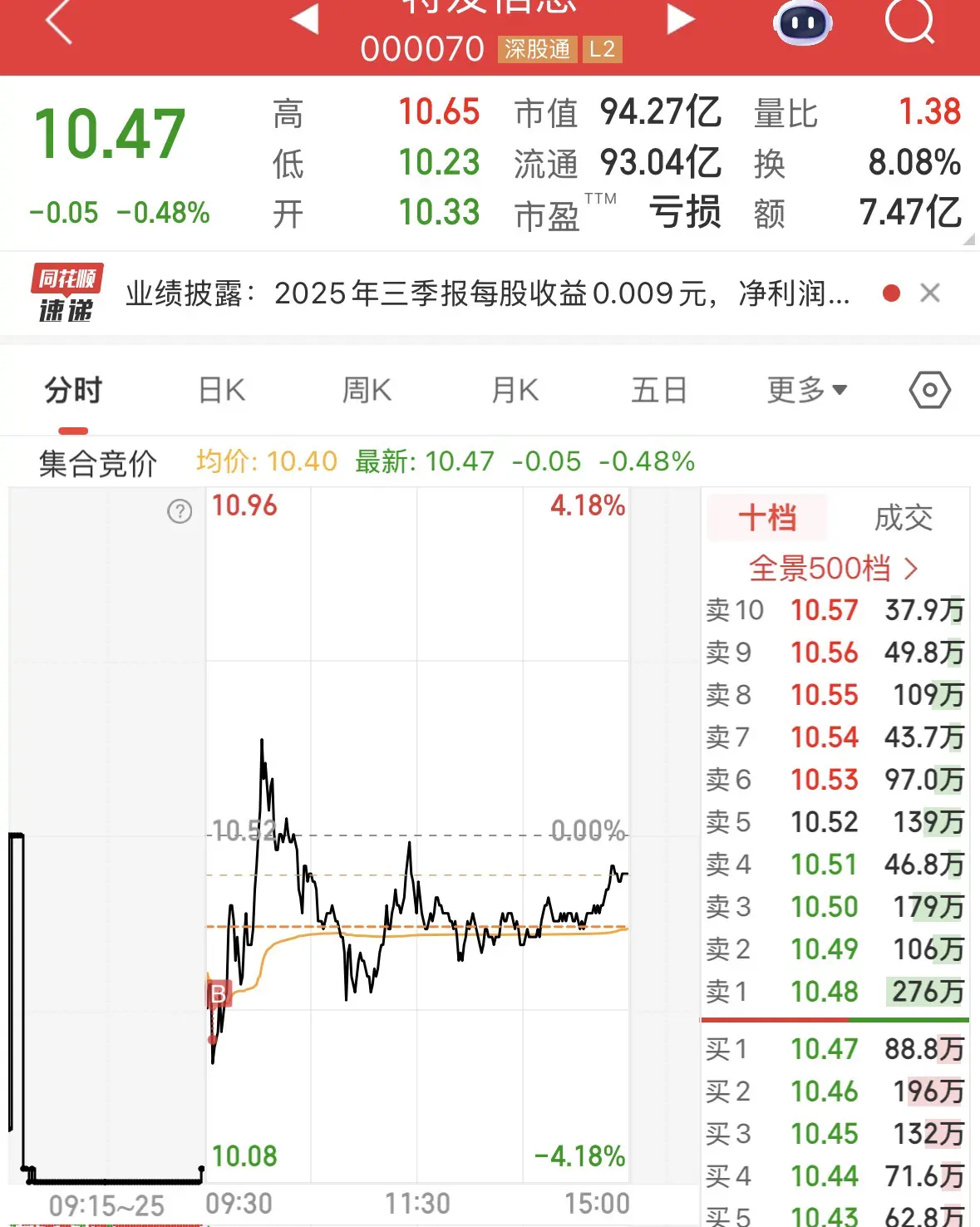Switch to the previous stock
The width and height of the screenshot is (980, 1227).
pos(305,20)
